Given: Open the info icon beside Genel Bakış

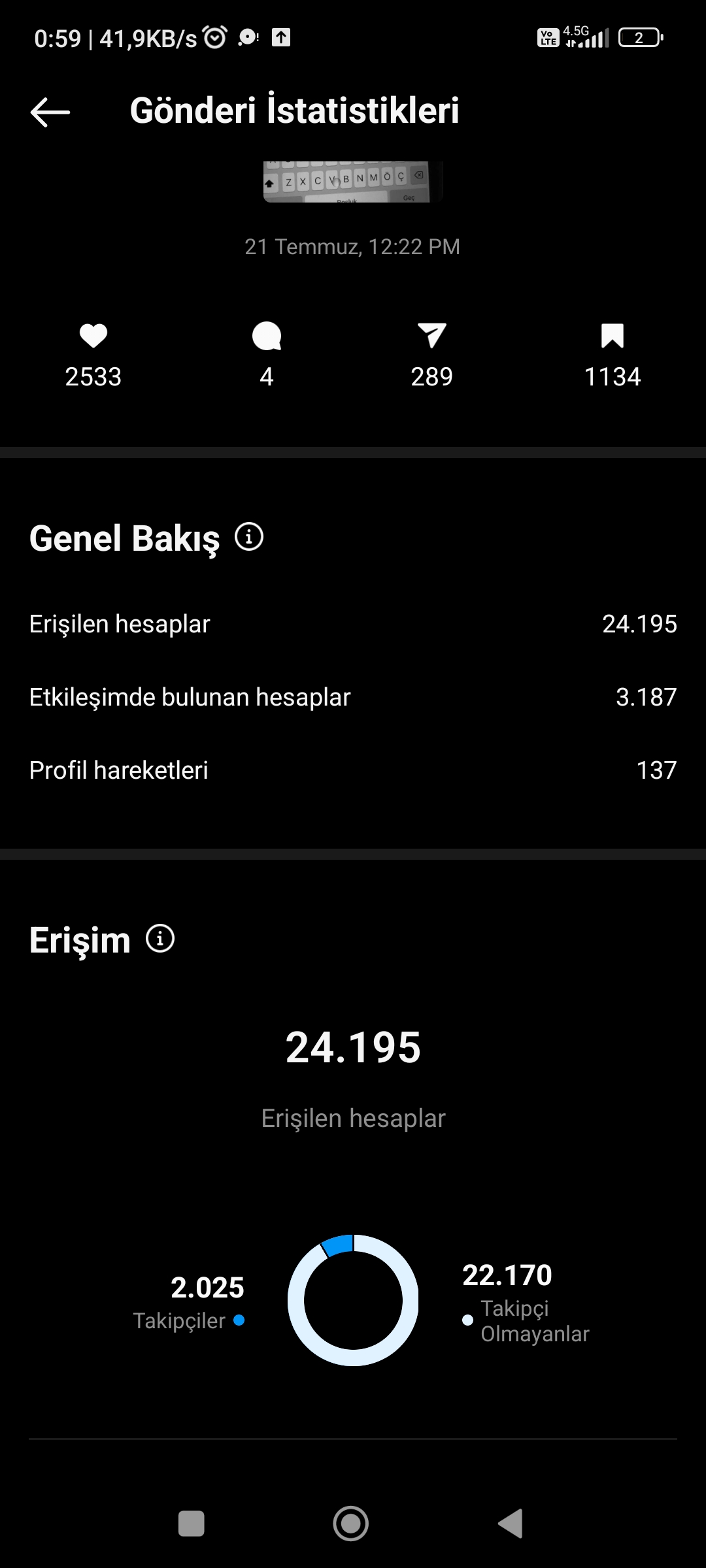Looking at the screenshot, I should pyautogui.click(x=249, y=537).
